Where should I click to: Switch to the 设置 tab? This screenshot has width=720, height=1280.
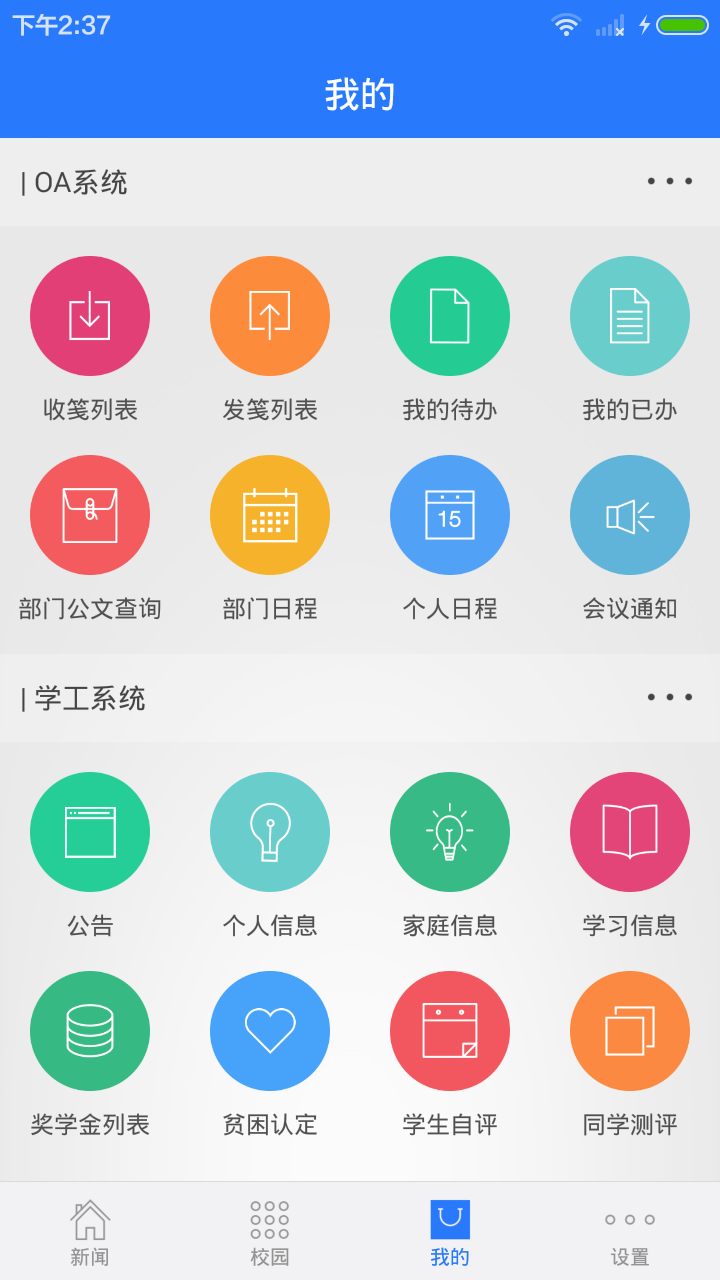629,1229
